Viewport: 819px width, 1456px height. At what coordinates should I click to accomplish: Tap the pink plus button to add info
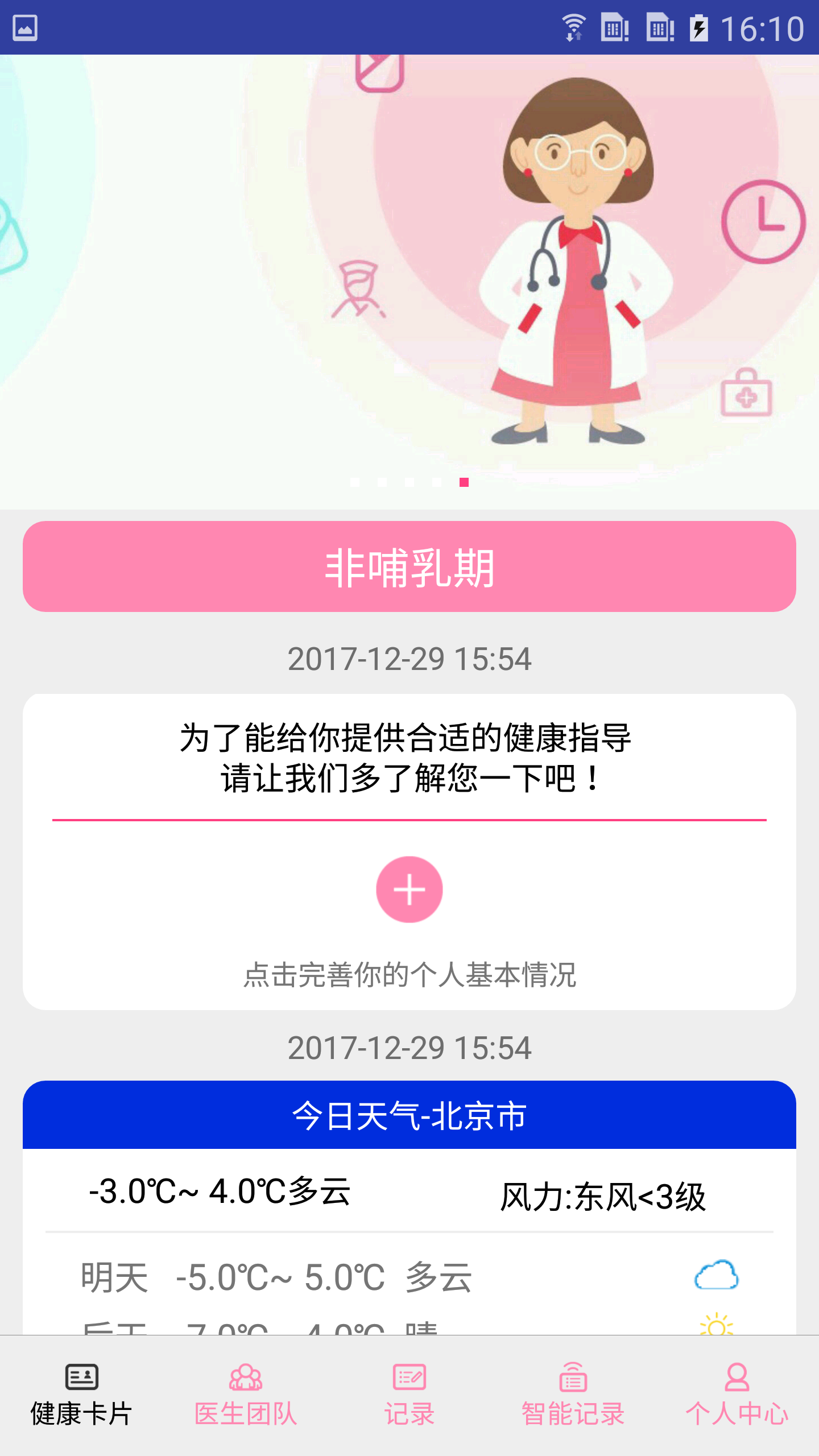pyautogui.click(x=409, y=889)
